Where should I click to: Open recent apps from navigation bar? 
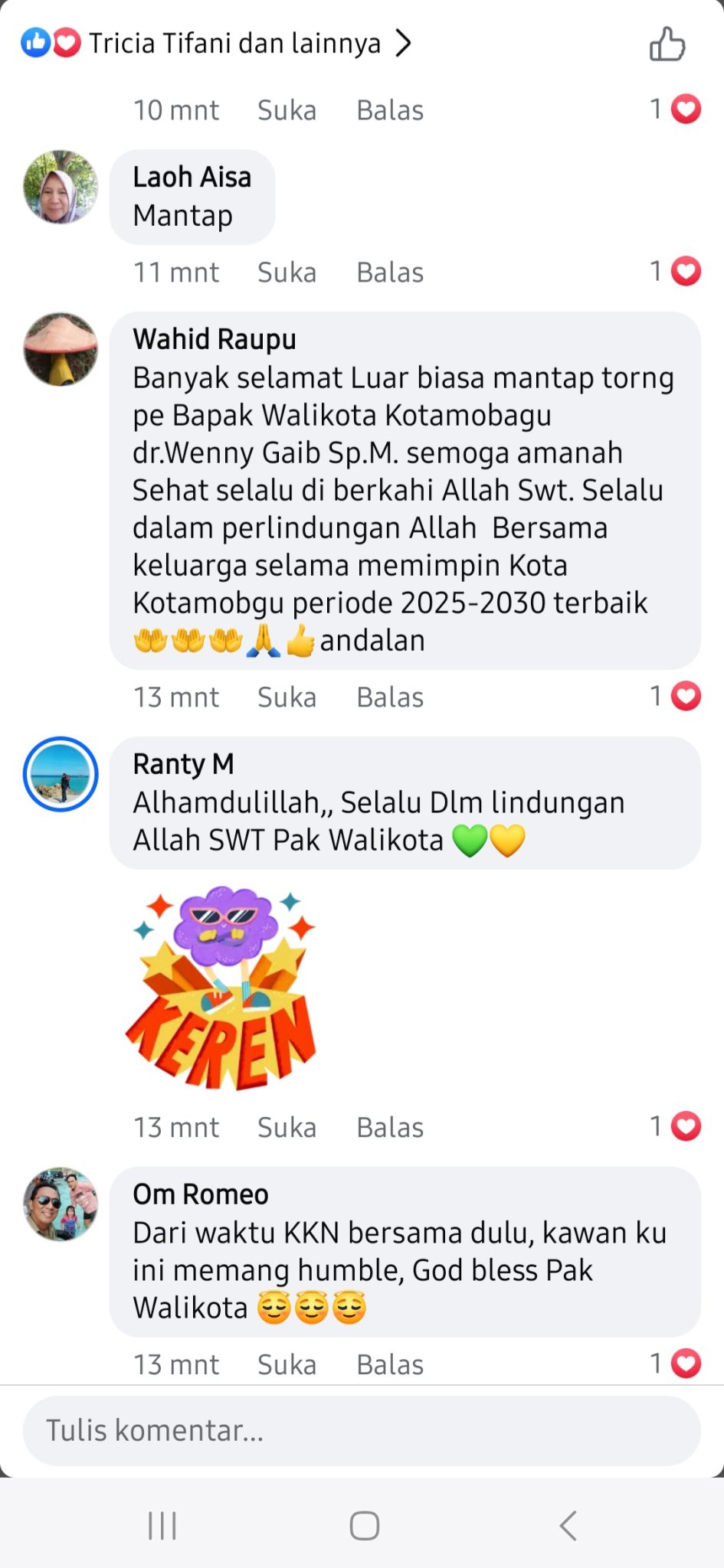point(162,1525)
